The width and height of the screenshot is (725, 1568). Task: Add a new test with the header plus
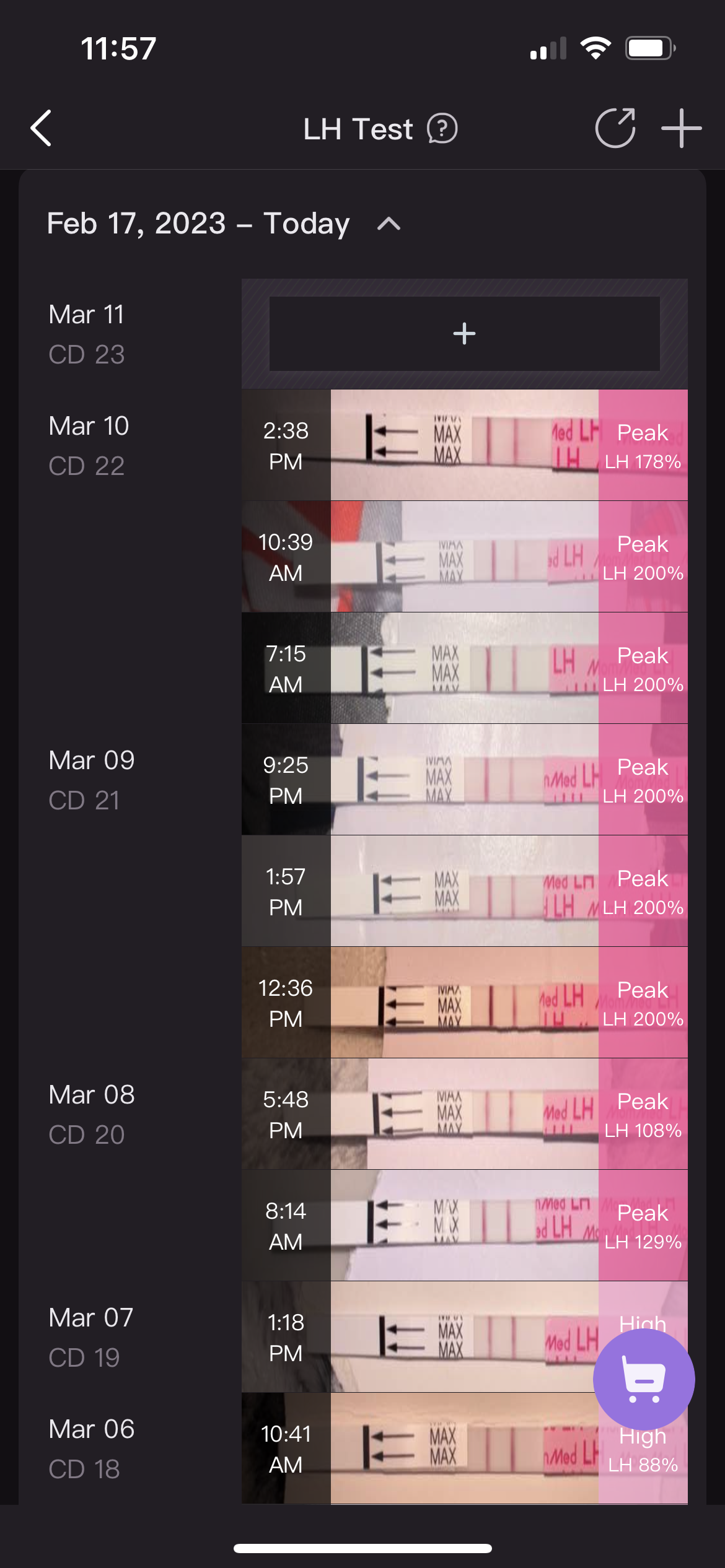681,128
